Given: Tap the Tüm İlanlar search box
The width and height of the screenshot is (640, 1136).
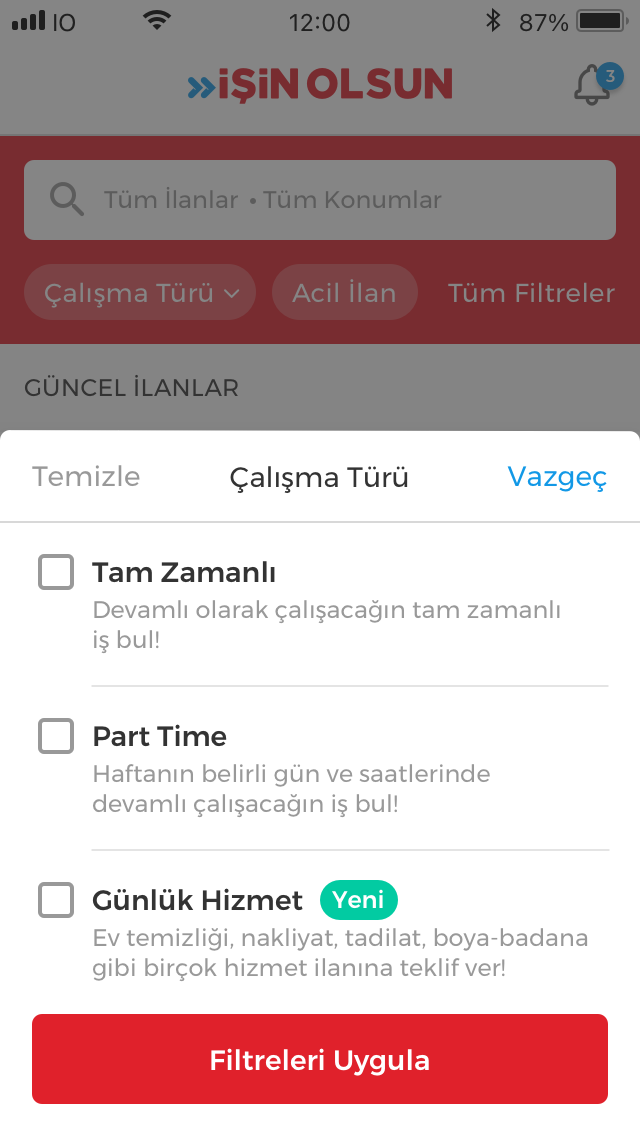Looking at the screenshot, I should pos(320,200).
